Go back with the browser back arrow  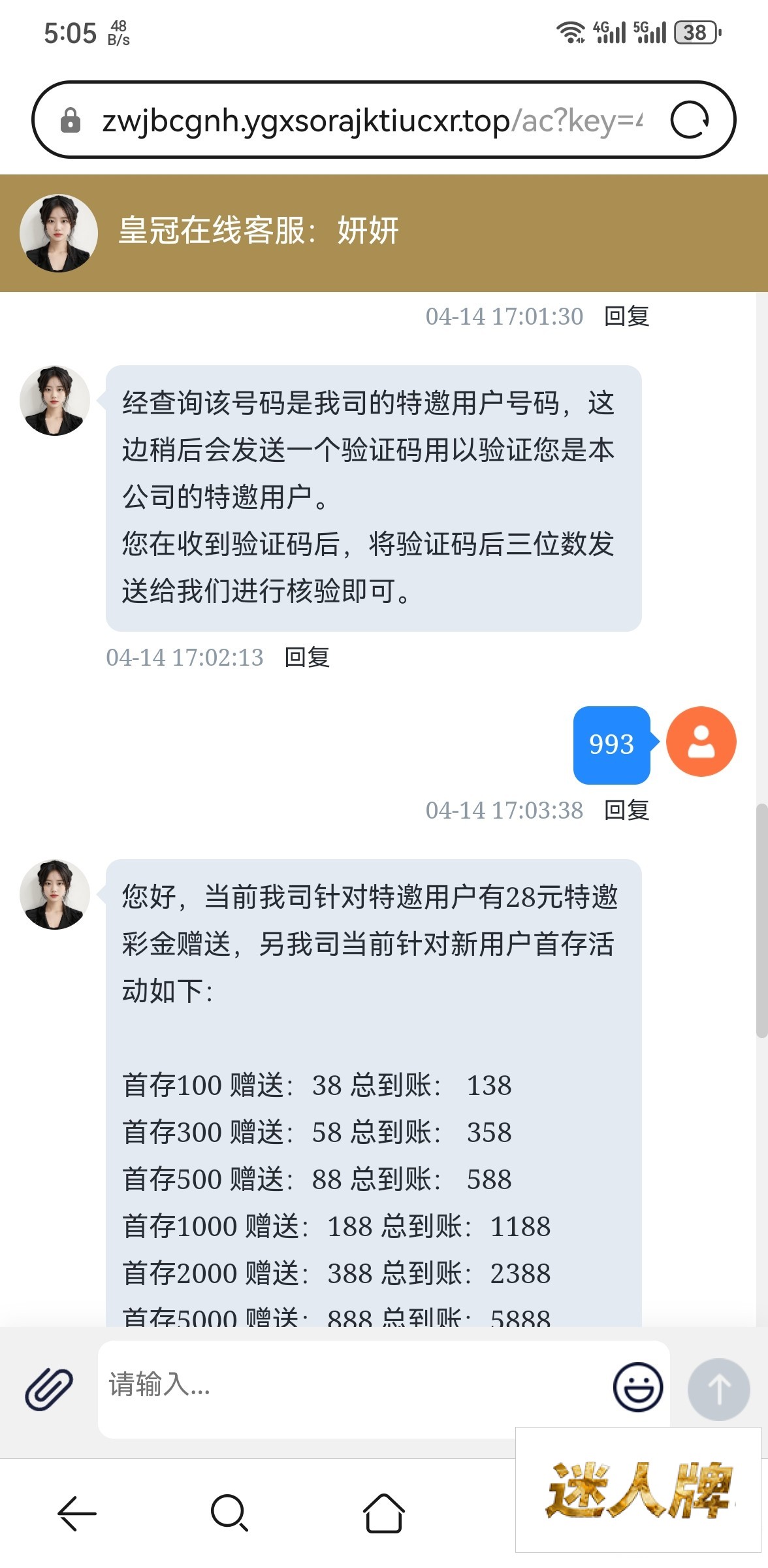click(77, 1513)
